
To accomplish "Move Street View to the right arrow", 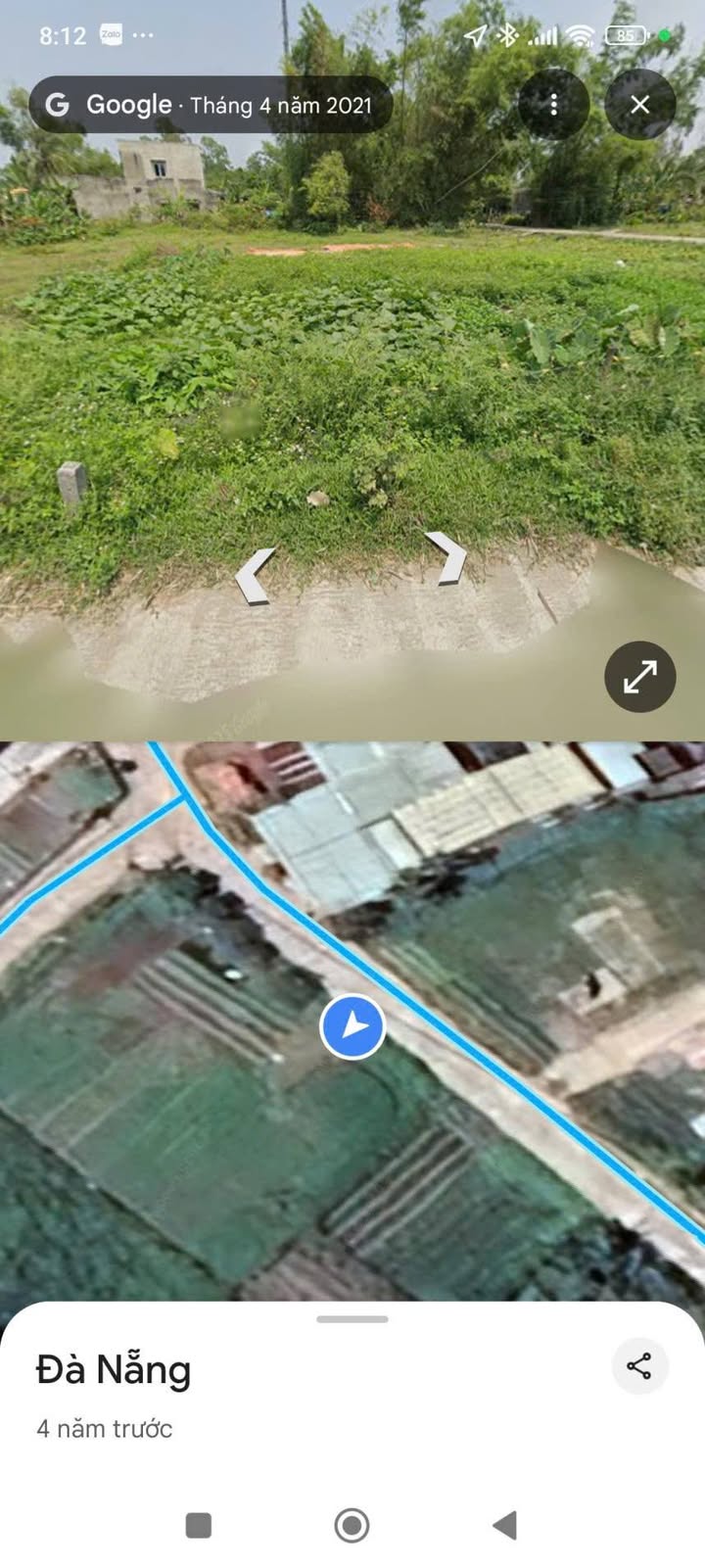I will point(447,557).
